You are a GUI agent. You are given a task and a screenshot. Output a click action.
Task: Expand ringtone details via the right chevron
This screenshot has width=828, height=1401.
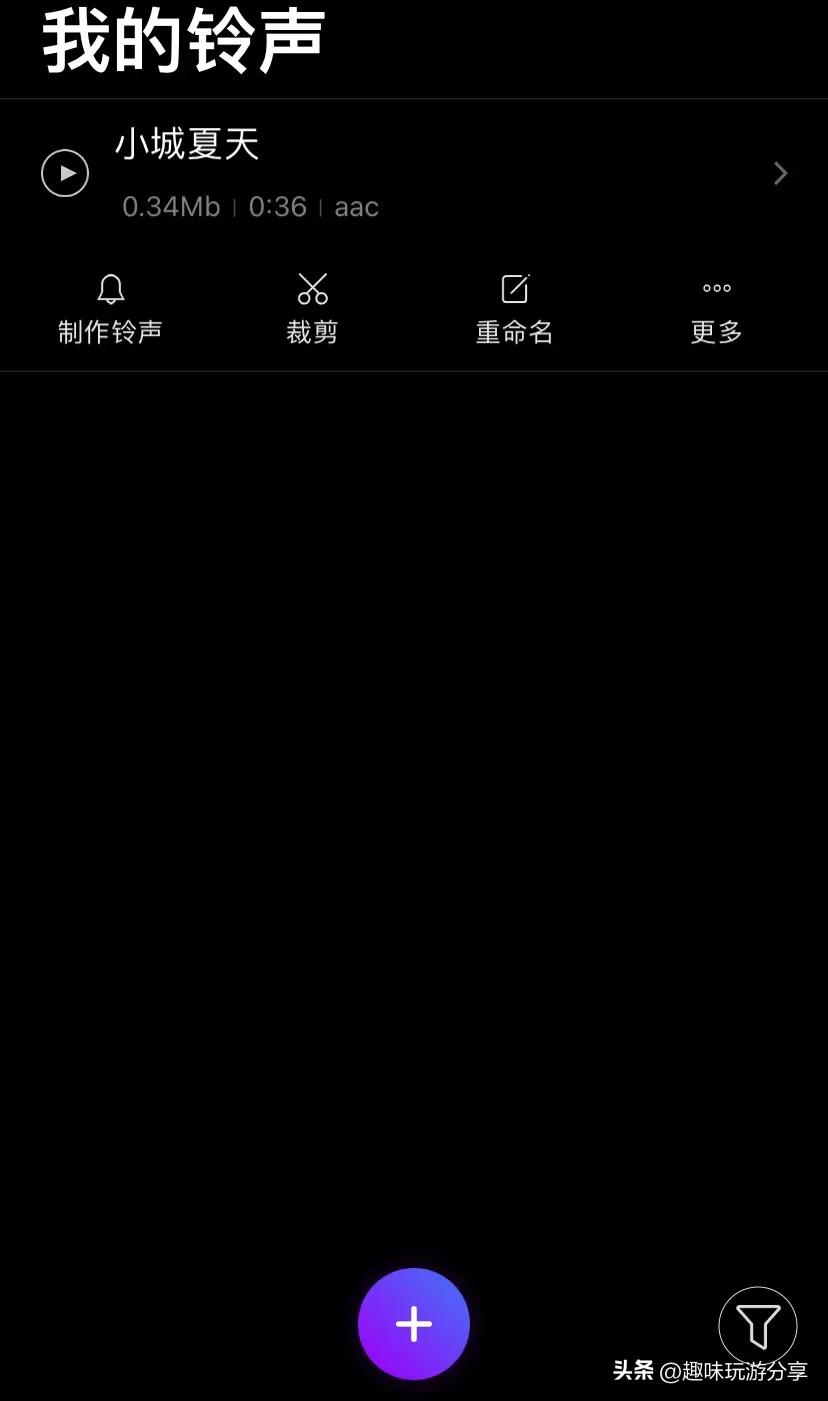click(780, 172)
